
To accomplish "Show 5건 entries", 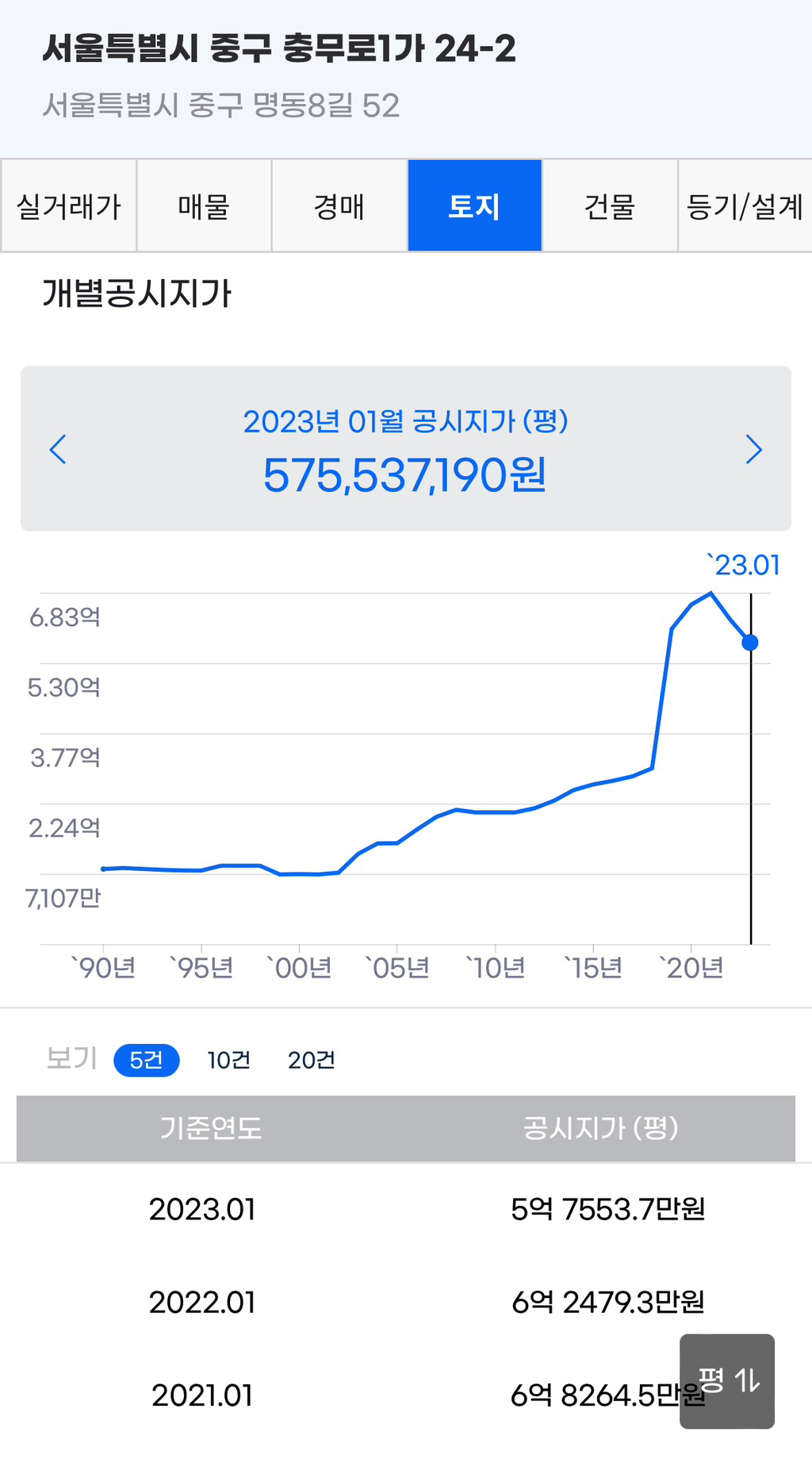I will click(x=147, y=1060).
